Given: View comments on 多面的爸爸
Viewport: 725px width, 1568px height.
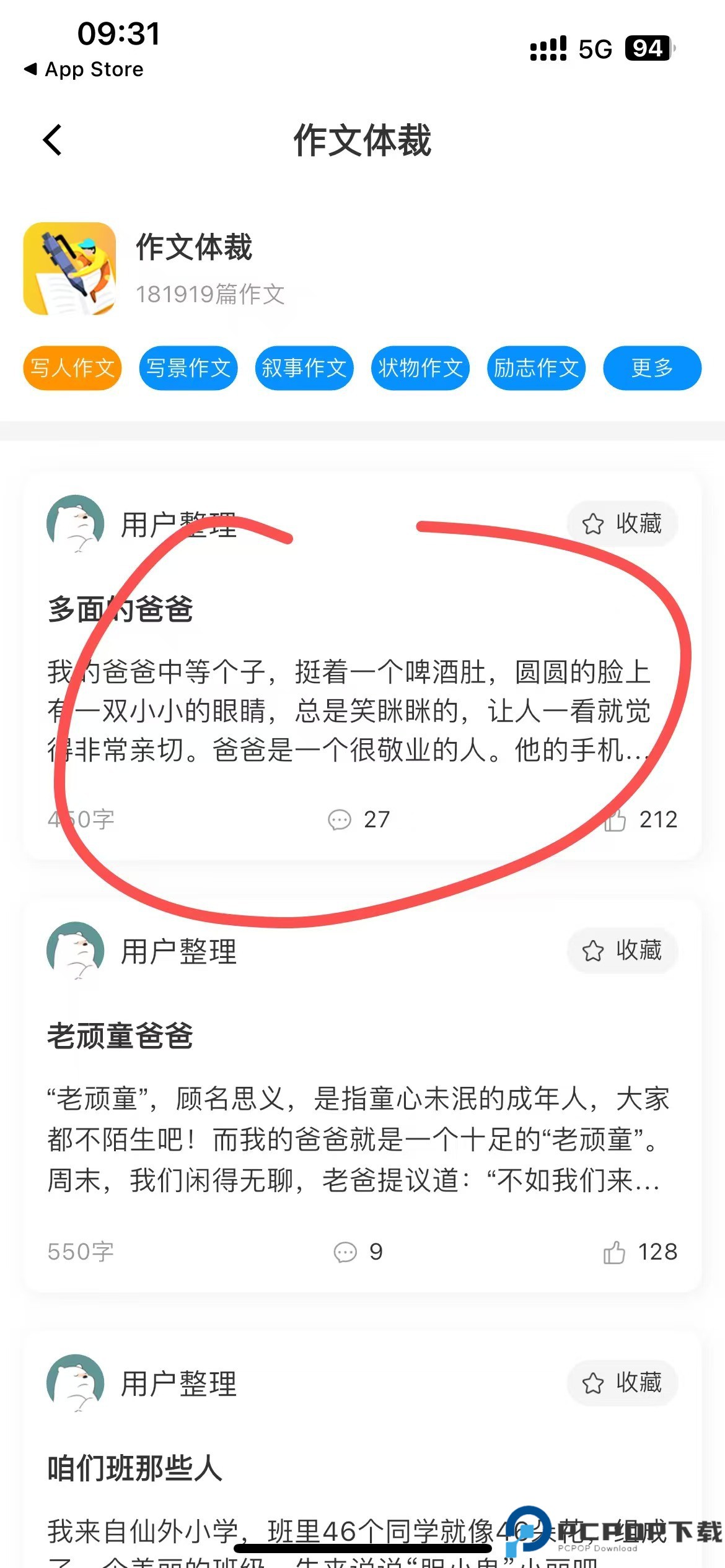Looking at the screenshot, I should 359,819.
